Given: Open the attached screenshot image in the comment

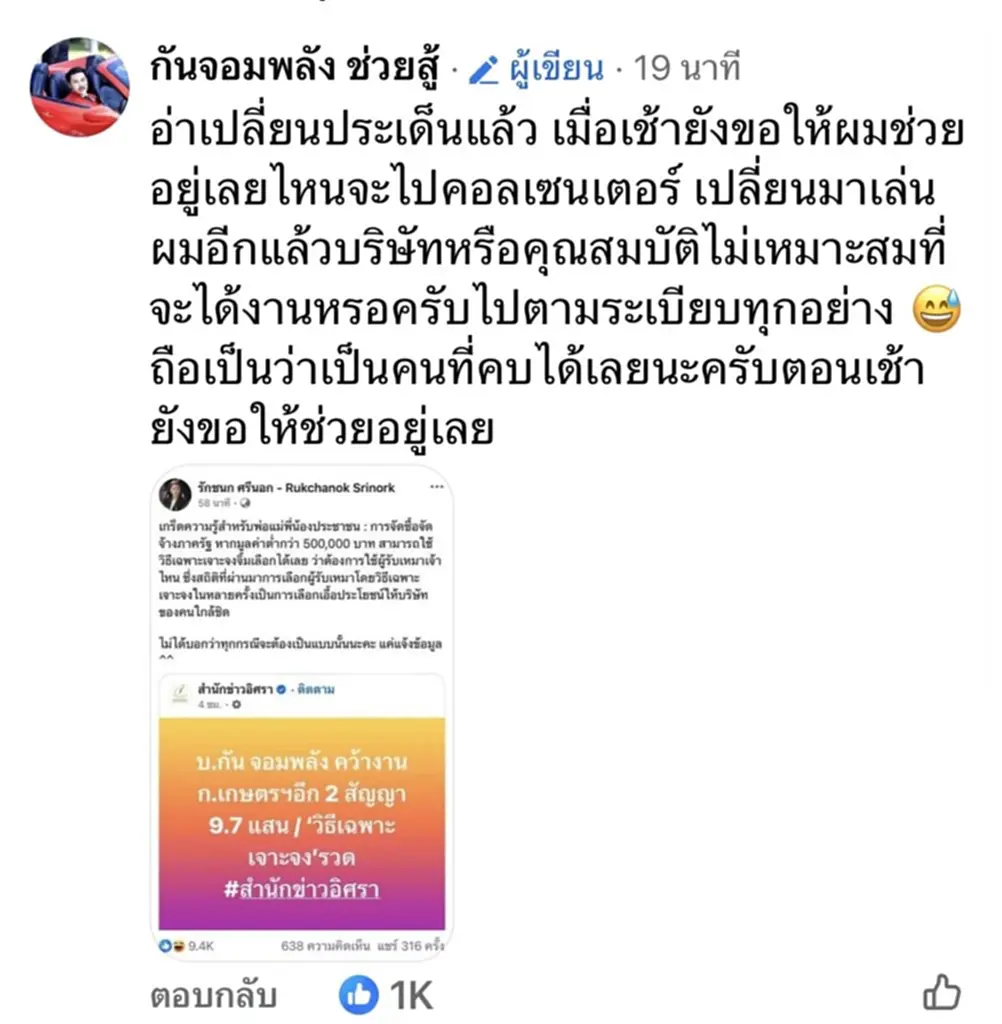Looking at the screenshot, I should [x=304, y=710].
